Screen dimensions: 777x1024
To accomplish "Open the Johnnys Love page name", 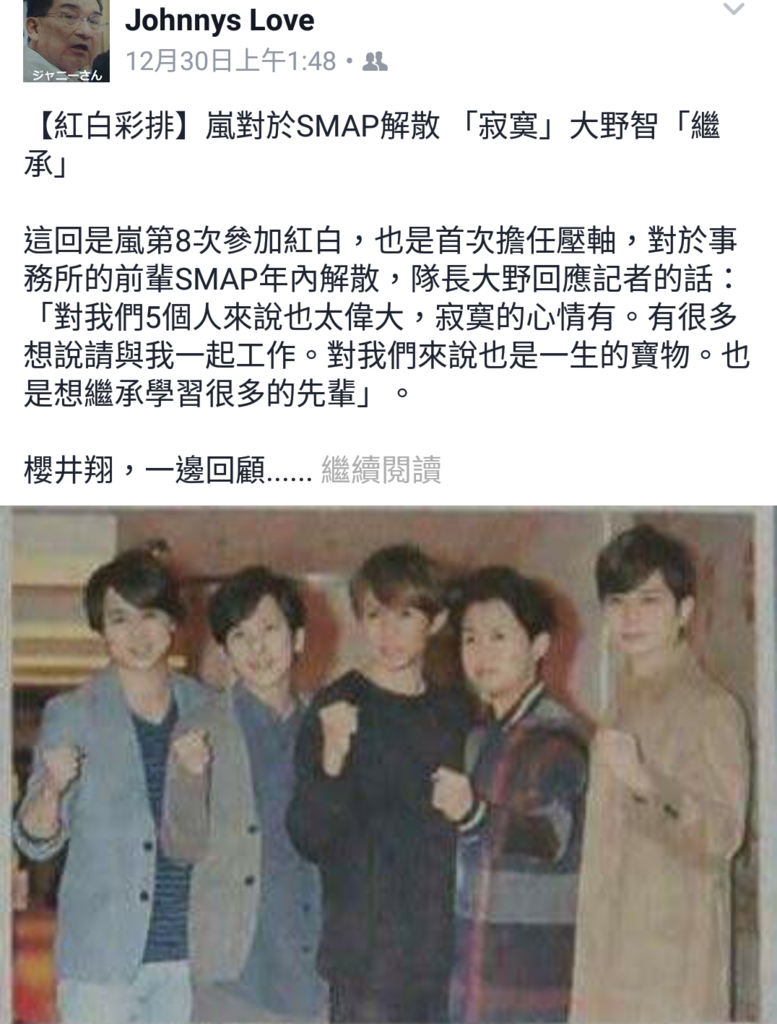I will tap(219, 20).
